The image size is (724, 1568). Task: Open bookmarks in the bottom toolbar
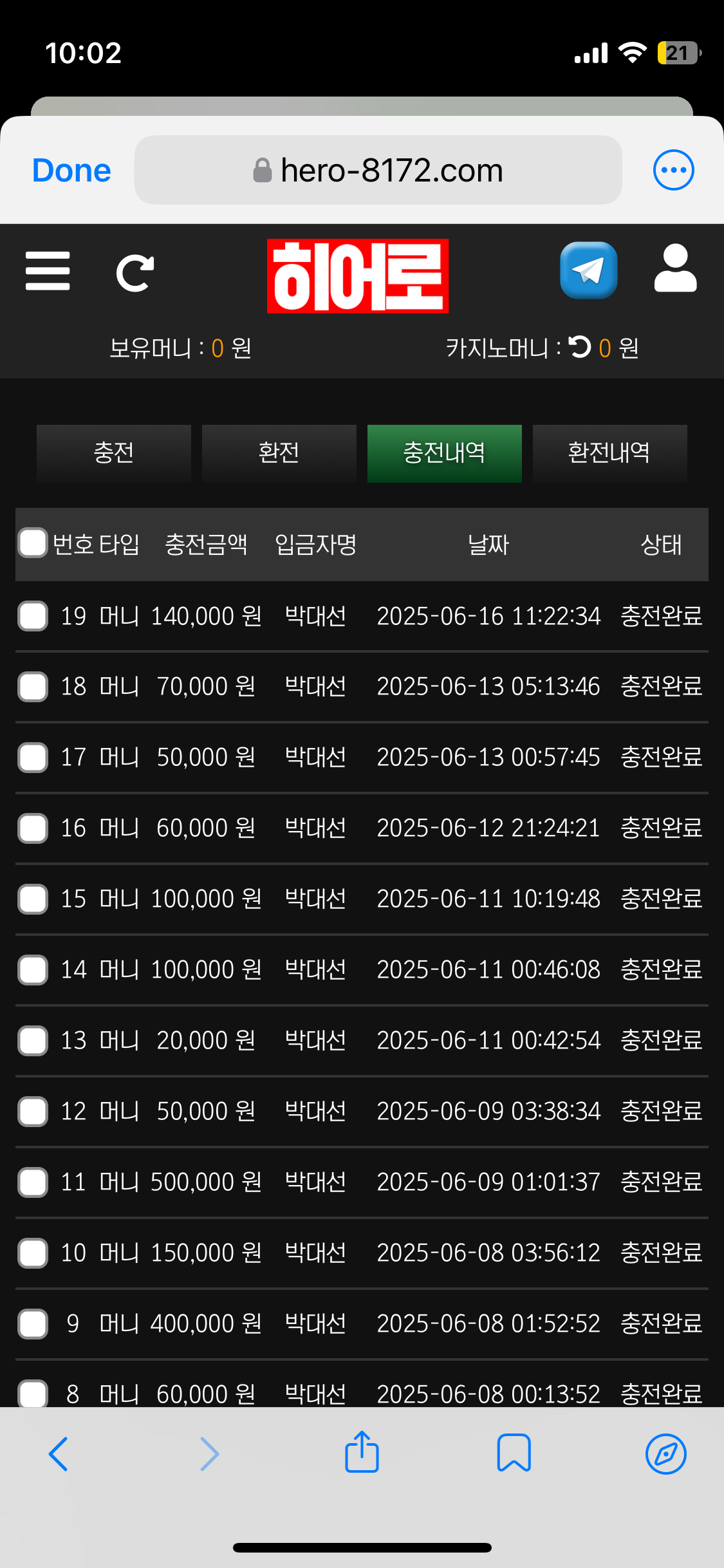click(514, 1453)
